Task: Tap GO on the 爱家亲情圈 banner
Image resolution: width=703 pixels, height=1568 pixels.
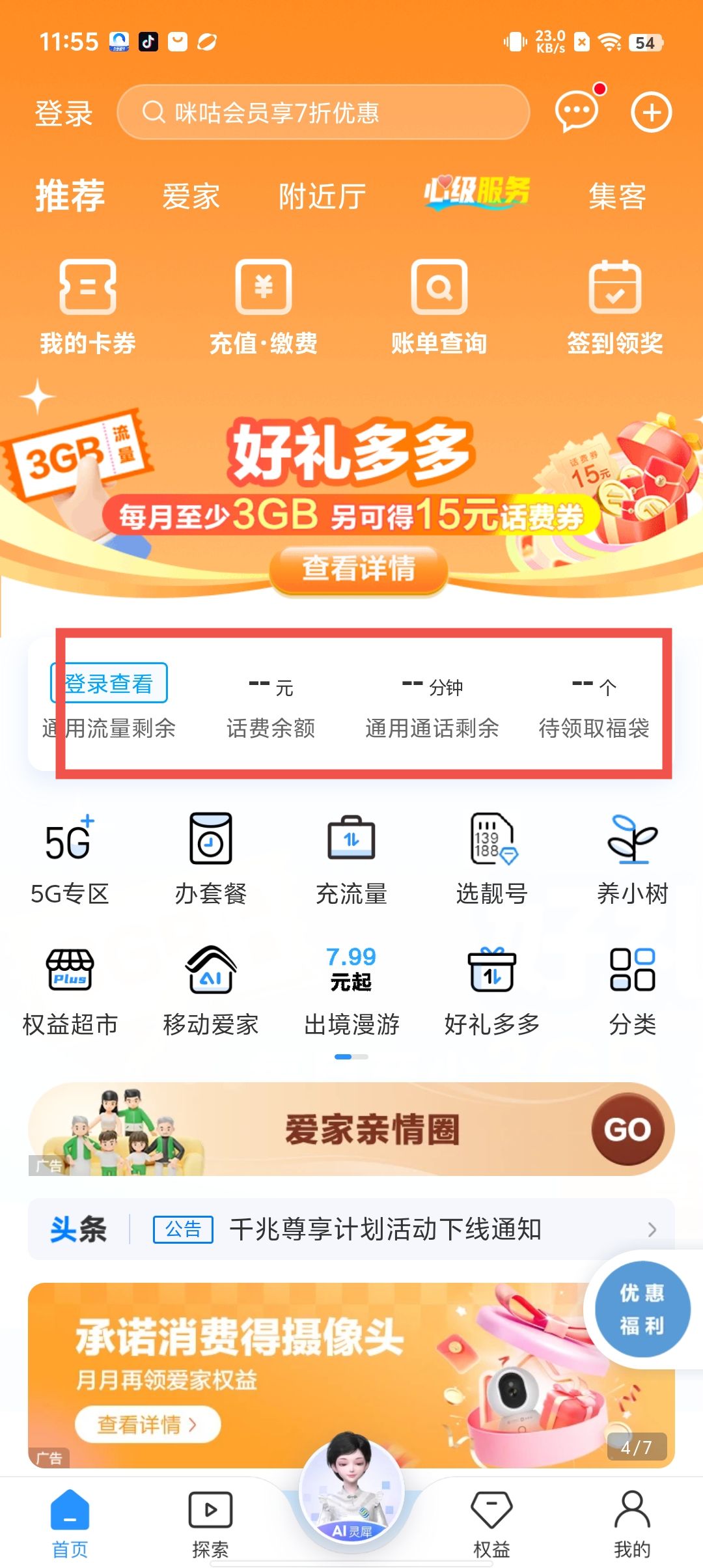Action: click(x=627, y=1129)
